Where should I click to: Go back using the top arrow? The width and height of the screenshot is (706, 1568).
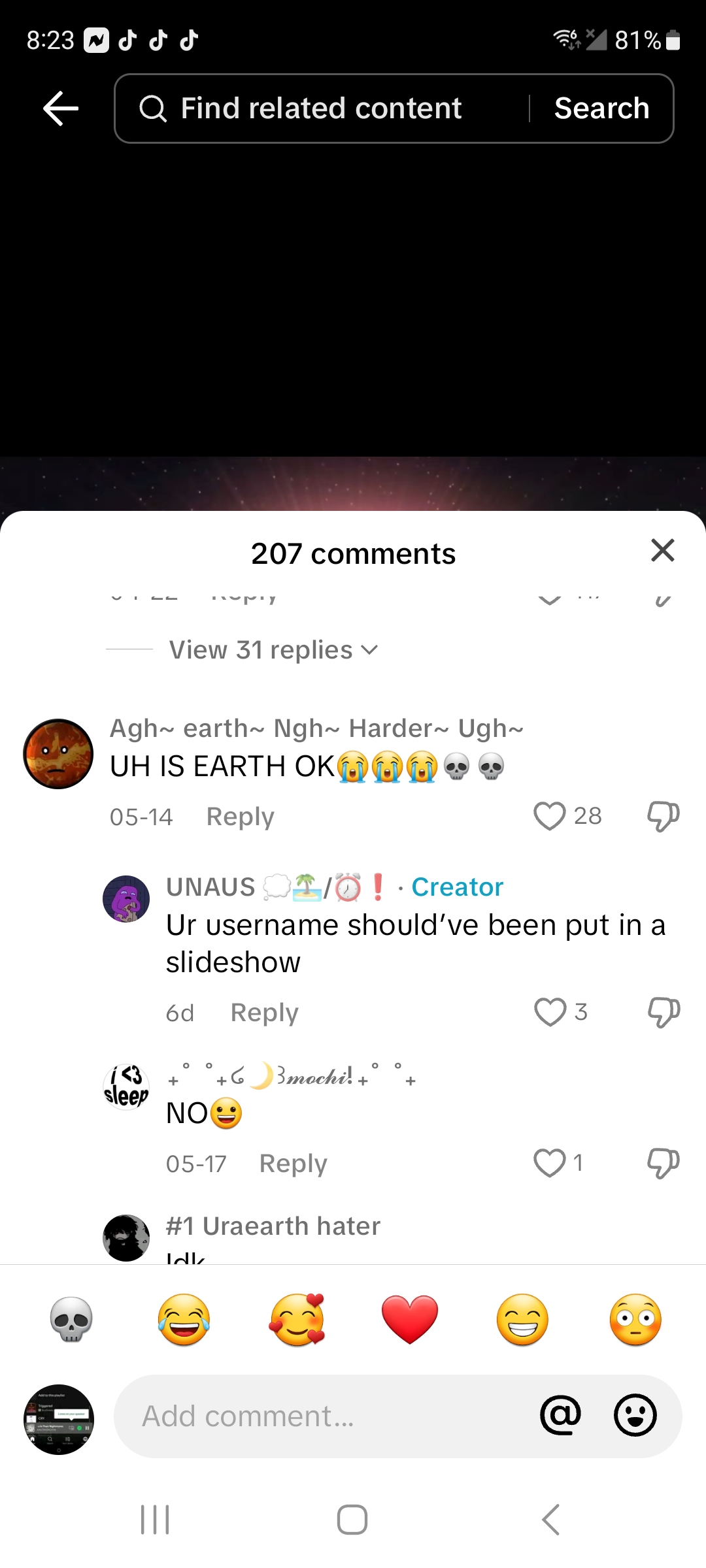coord(61,108)
